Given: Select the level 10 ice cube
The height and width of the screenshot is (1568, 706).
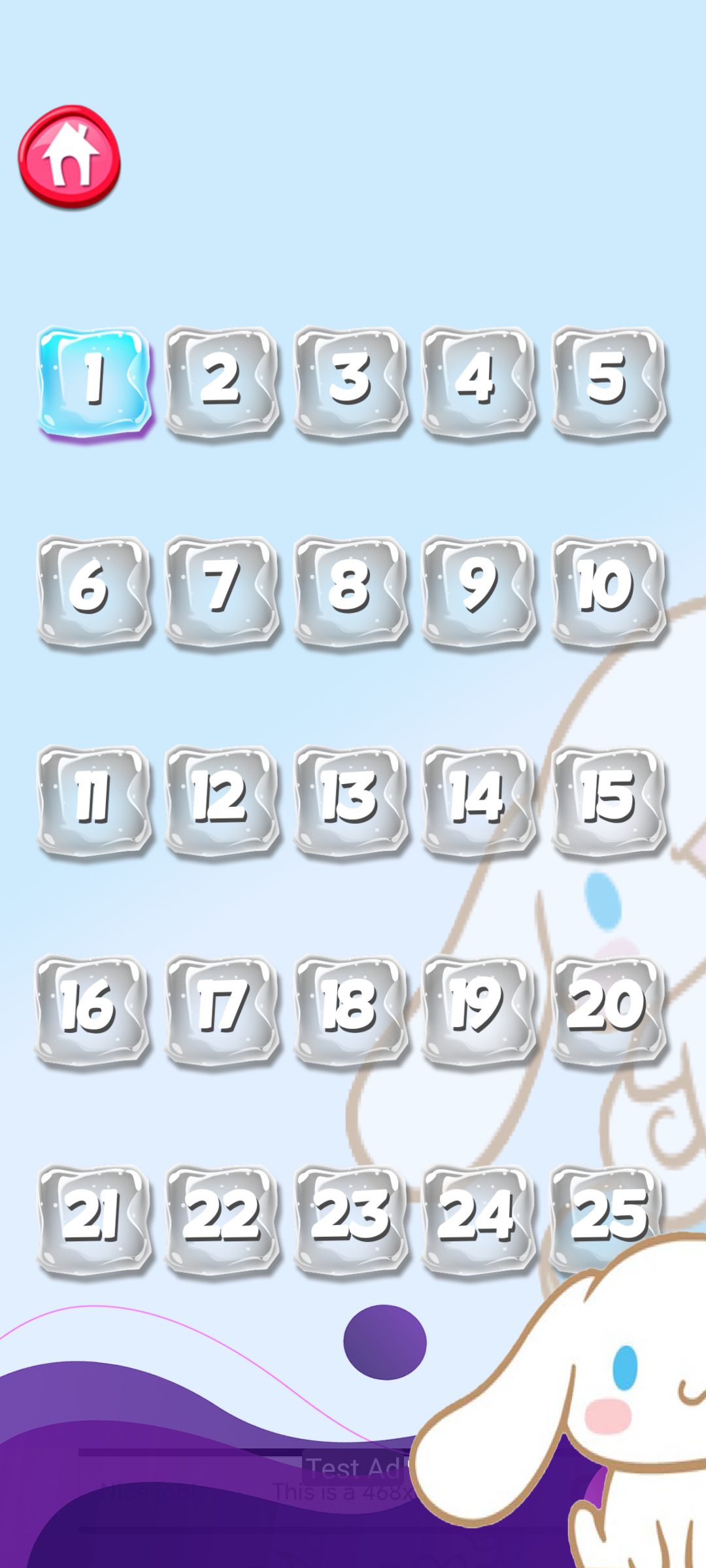Looking at the screenshot, I should pos(607,586).
